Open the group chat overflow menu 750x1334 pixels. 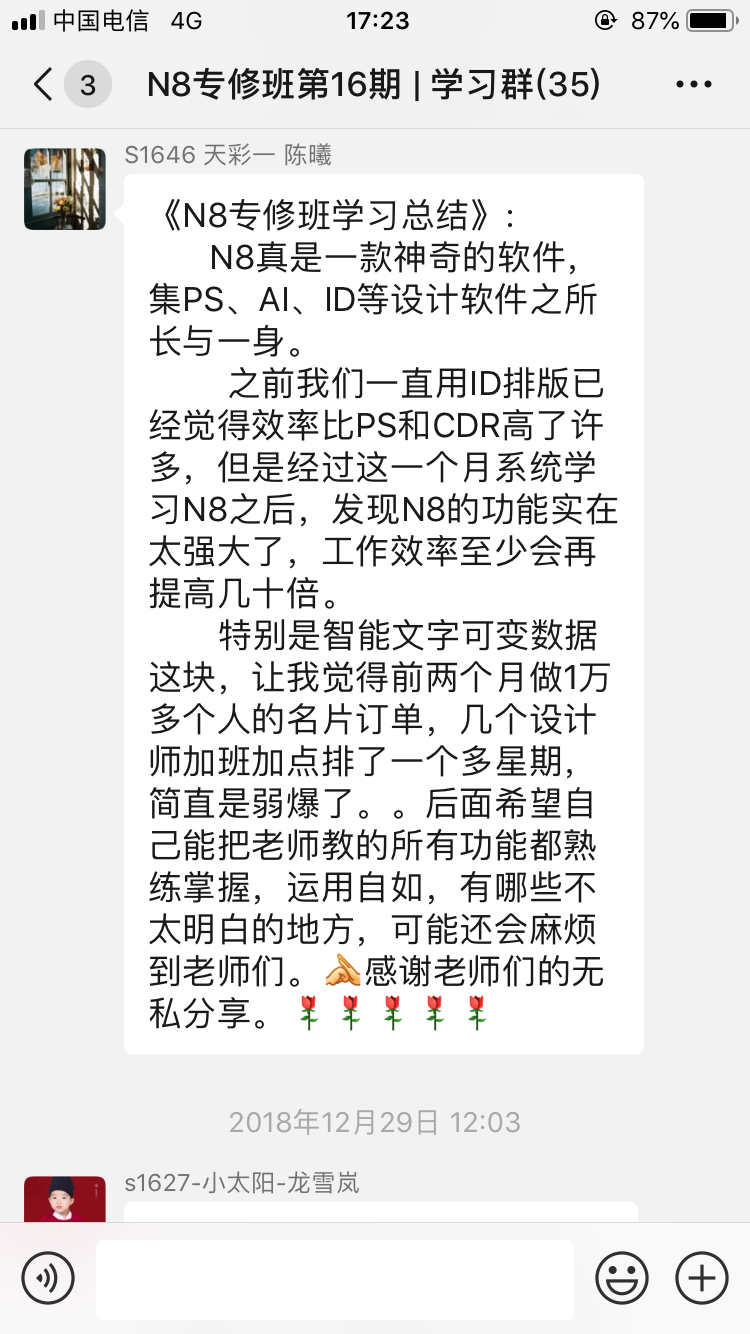(693, 85)
